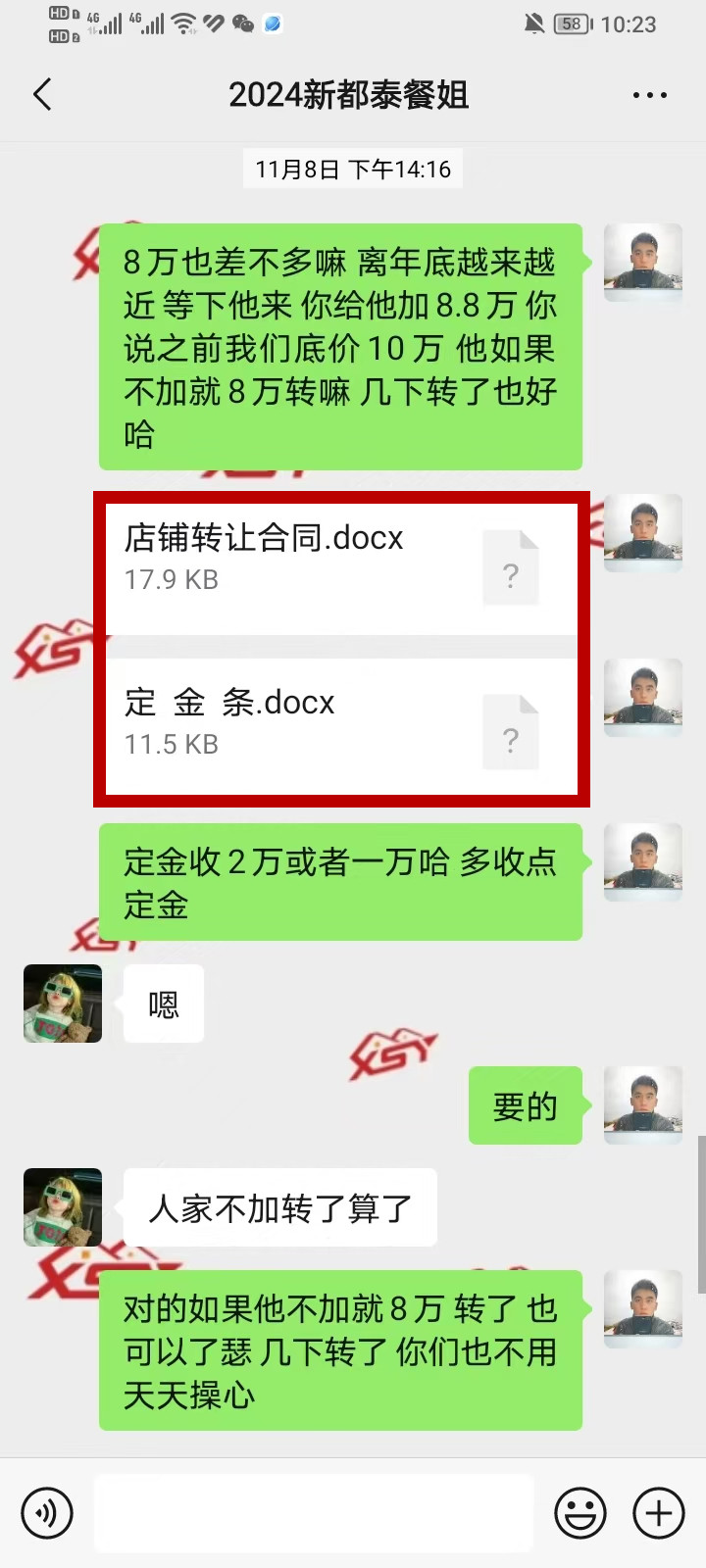This screenshot has width=706, height=1568.
Task: View profile of sender who wrote 嗯
Action: 63,1004
